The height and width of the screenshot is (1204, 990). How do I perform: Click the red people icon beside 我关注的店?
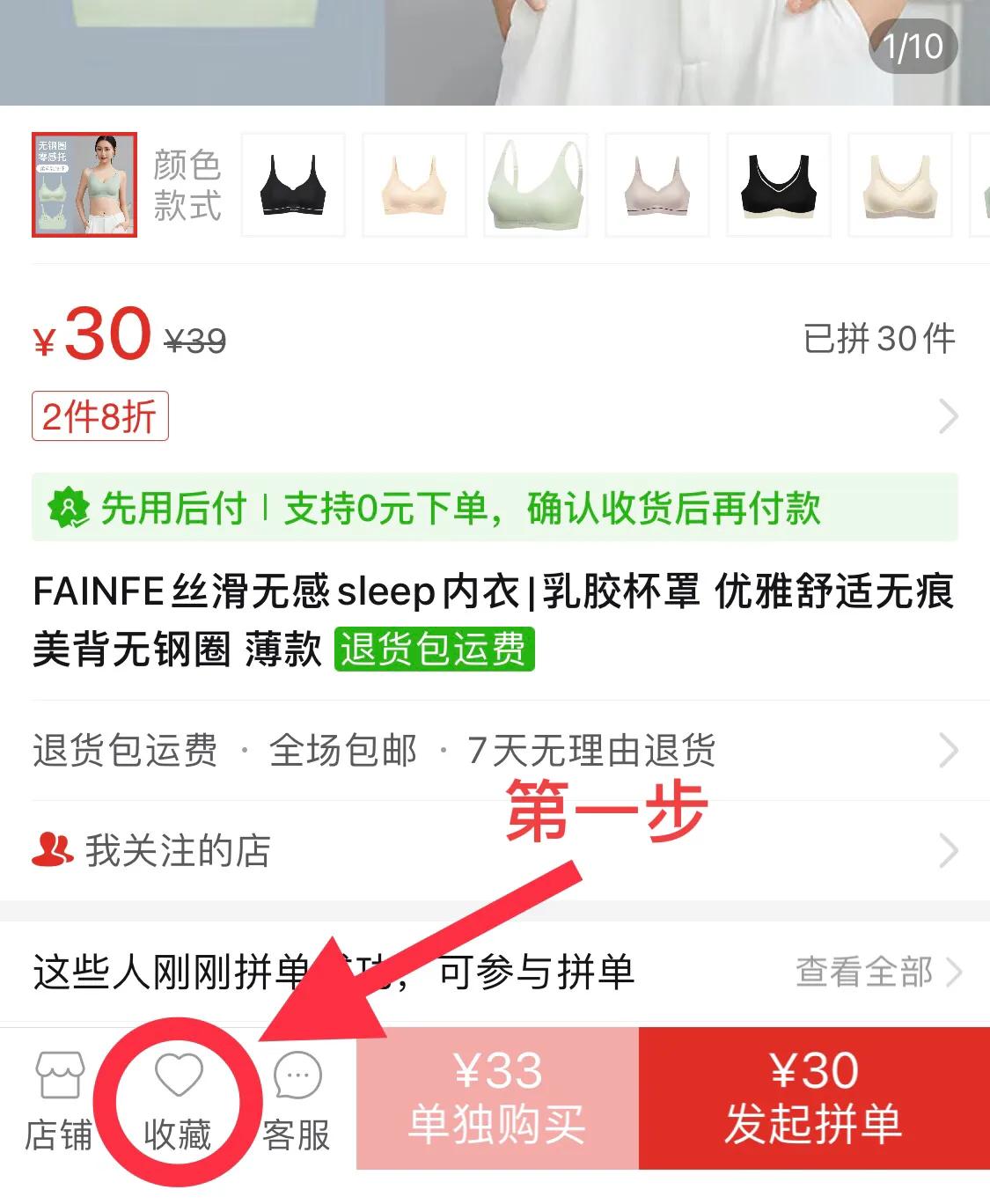tap(53, 848)
